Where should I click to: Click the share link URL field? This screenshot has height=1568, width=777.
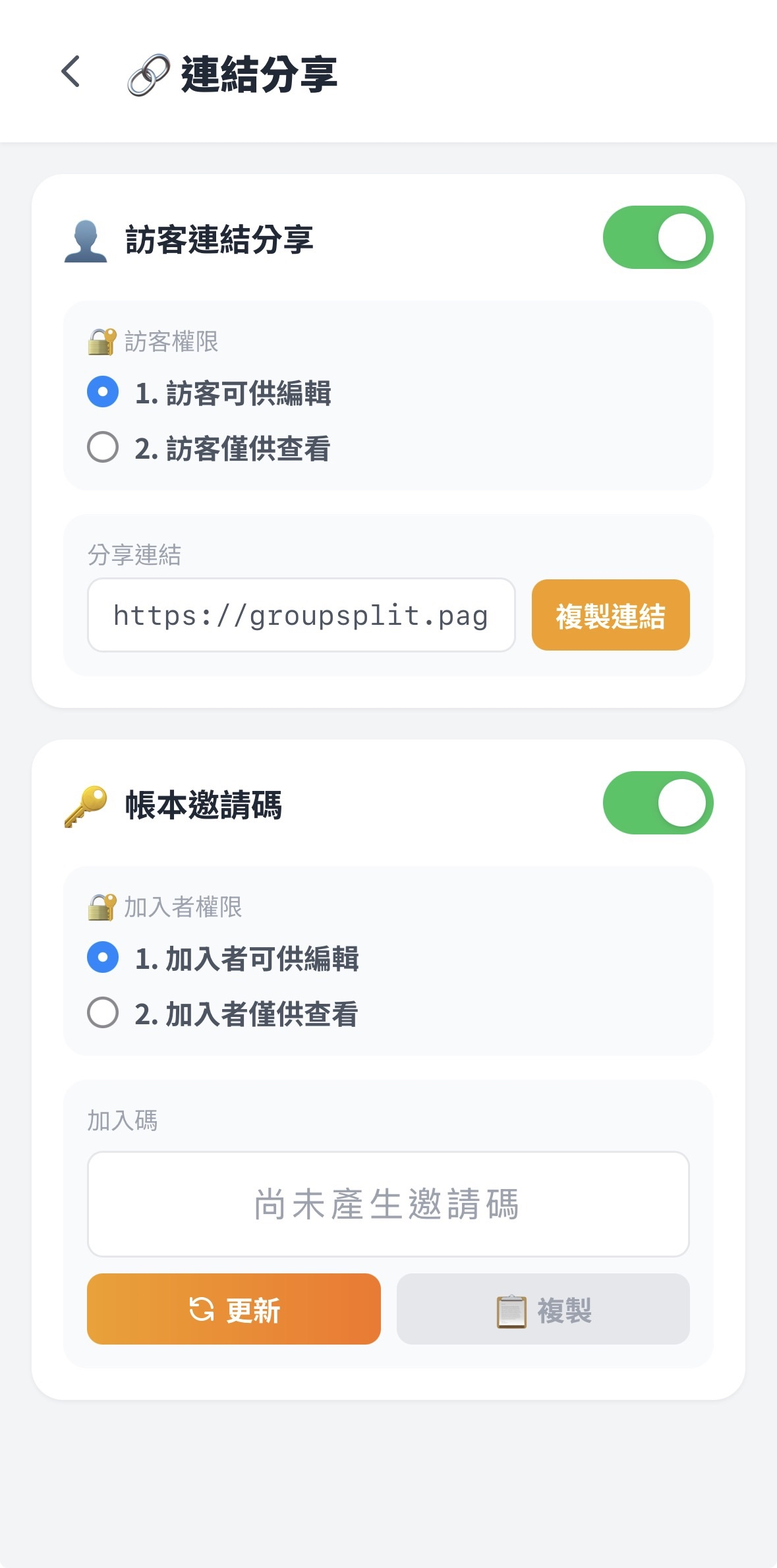301,615
